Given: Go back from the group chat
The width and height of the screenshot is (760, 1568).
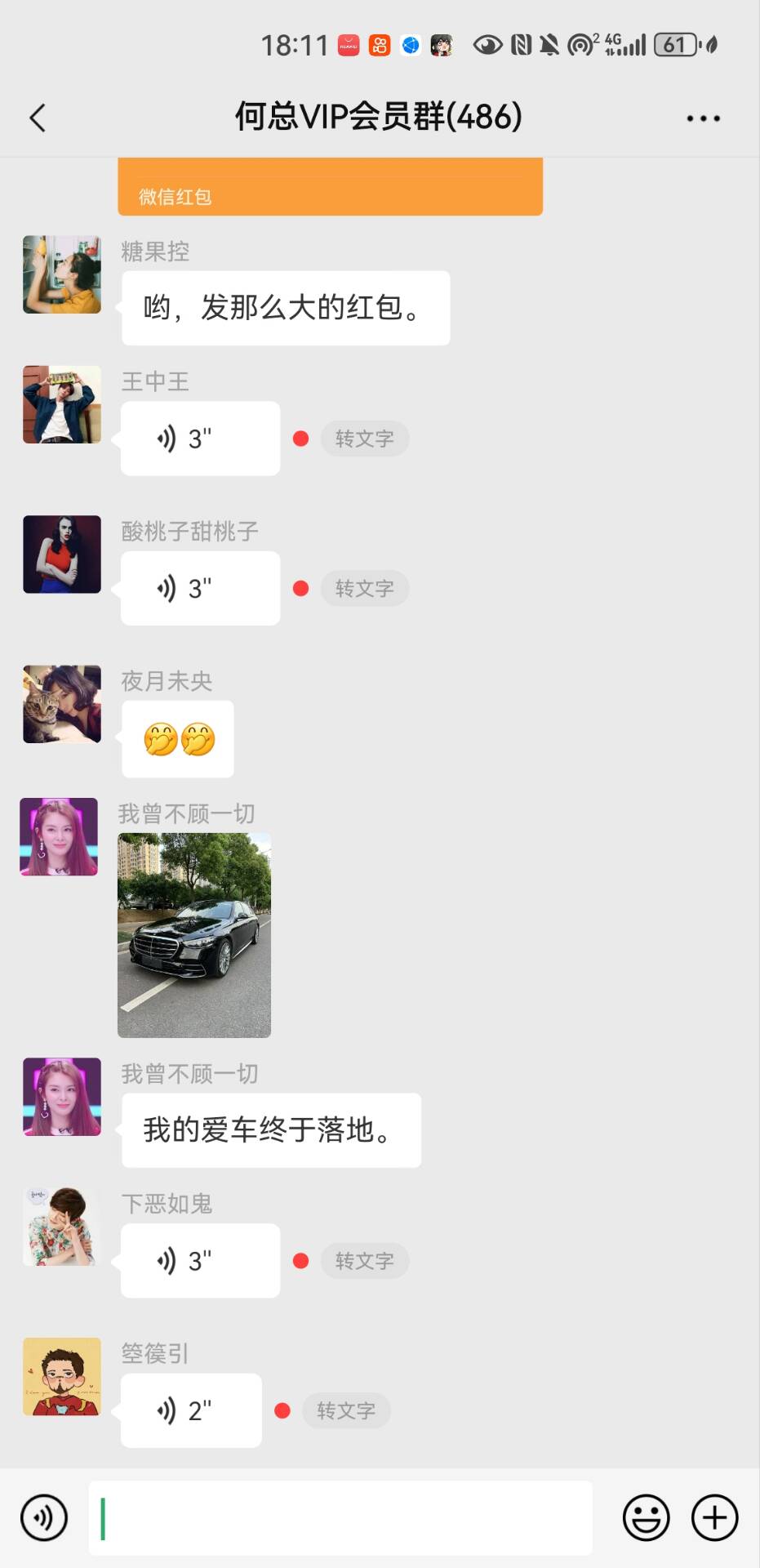Looking at the screenshot, I should point(38,118).
